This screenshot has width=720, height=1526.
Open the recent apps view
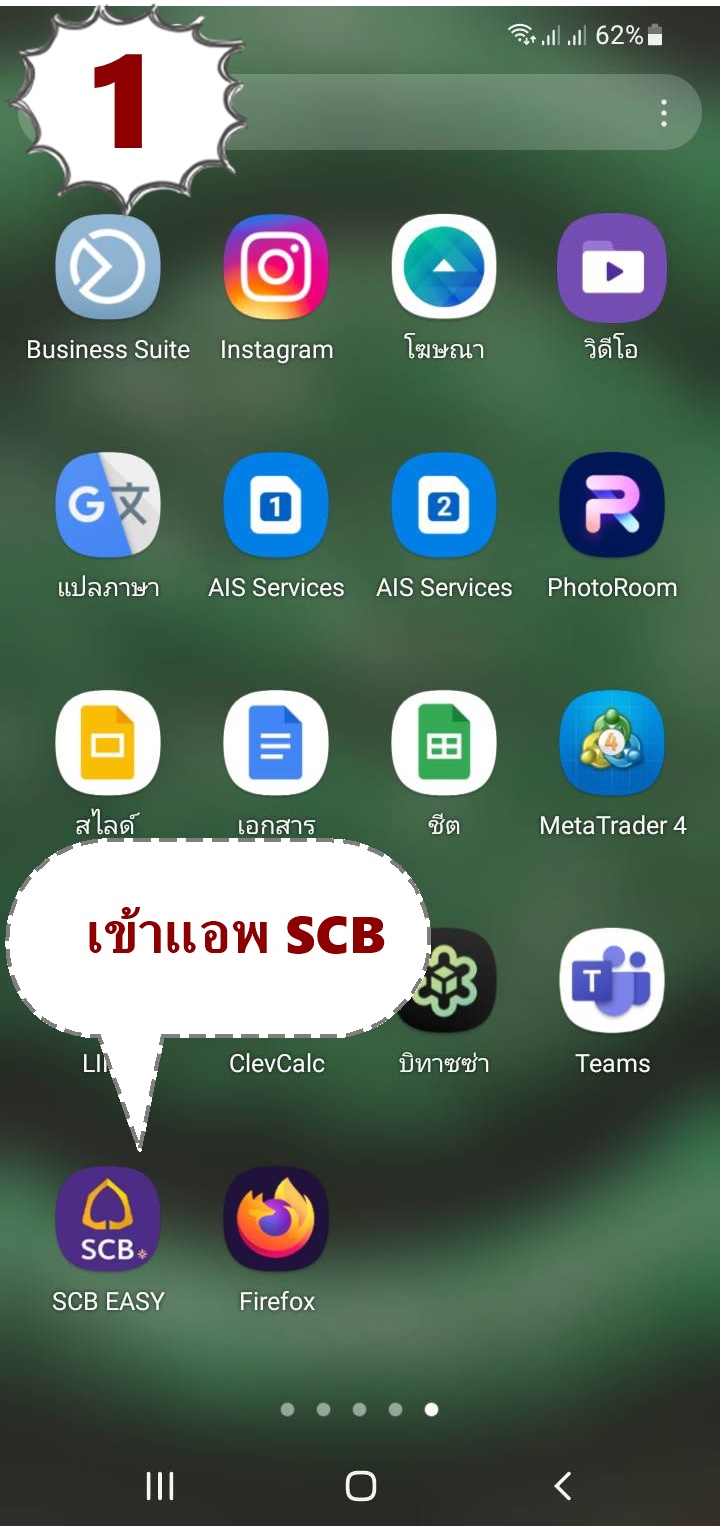pyautogui.click(x=160, y=1486)
